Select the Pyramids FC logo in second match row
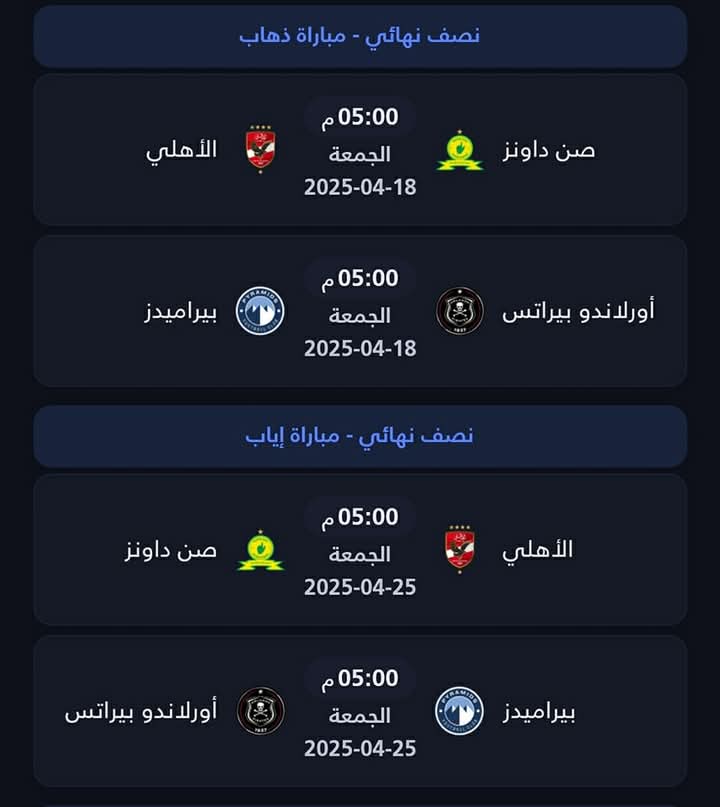The height and width of the screenshot is (807, 720). coord(259,310)
